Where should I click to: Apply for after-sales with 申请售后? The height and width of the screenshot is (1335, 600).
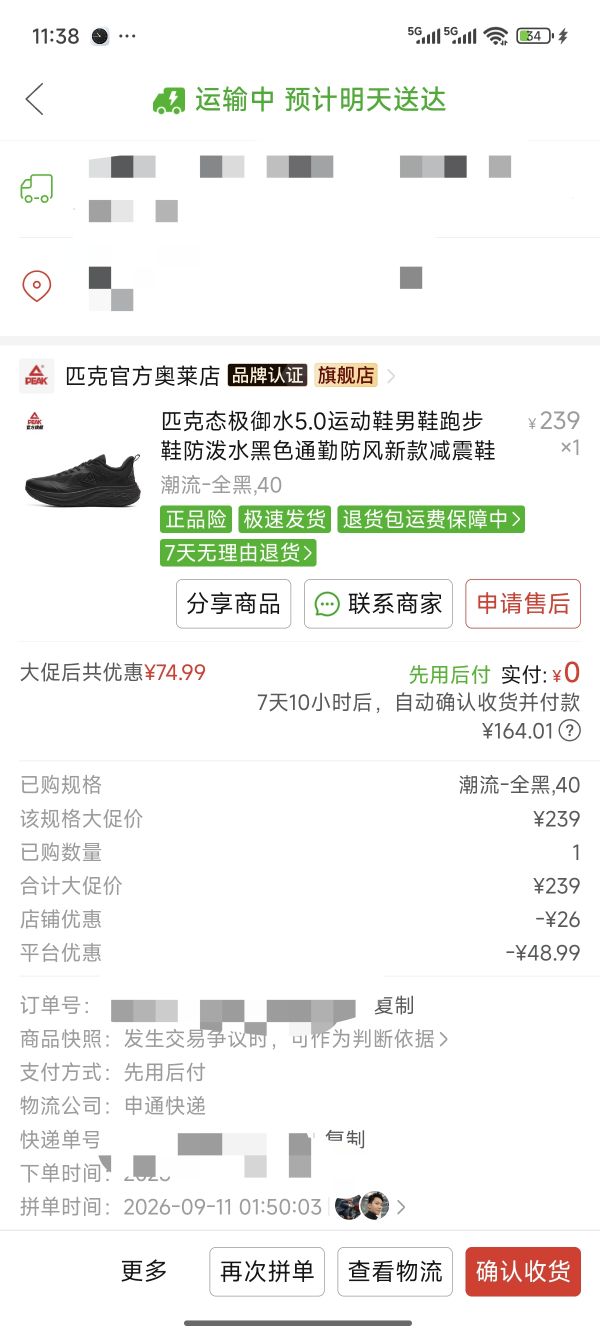[523, 604]
